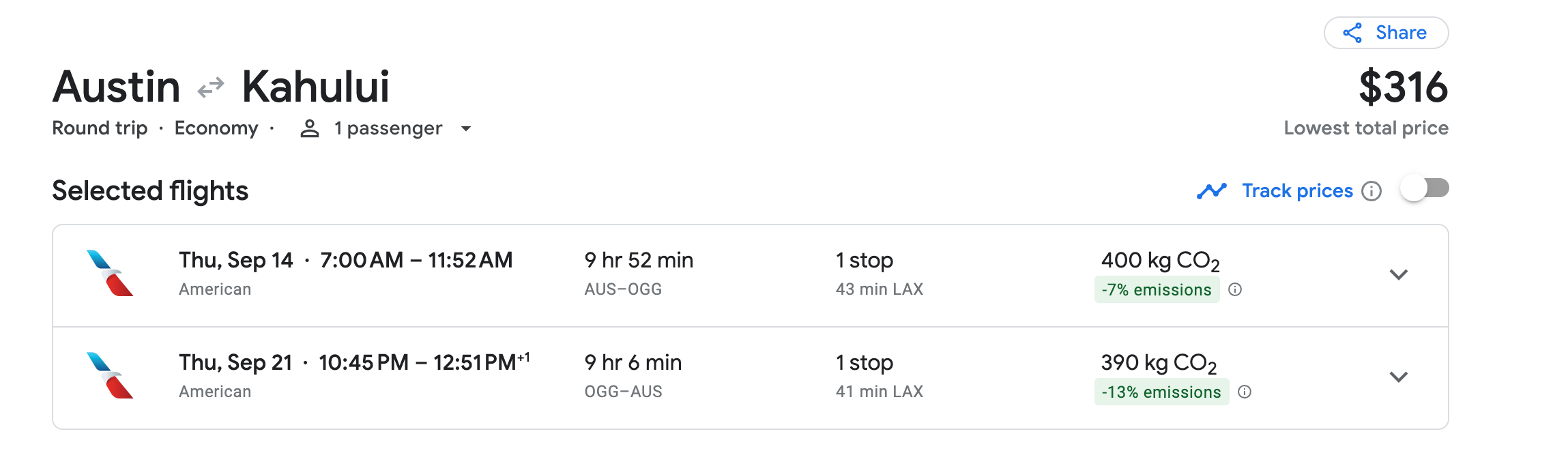Image resolution: width=1568 pixels, height=464 pixels.
Task: Expand the Thu, Sep 21 flight details
Action: (1398, 377)
